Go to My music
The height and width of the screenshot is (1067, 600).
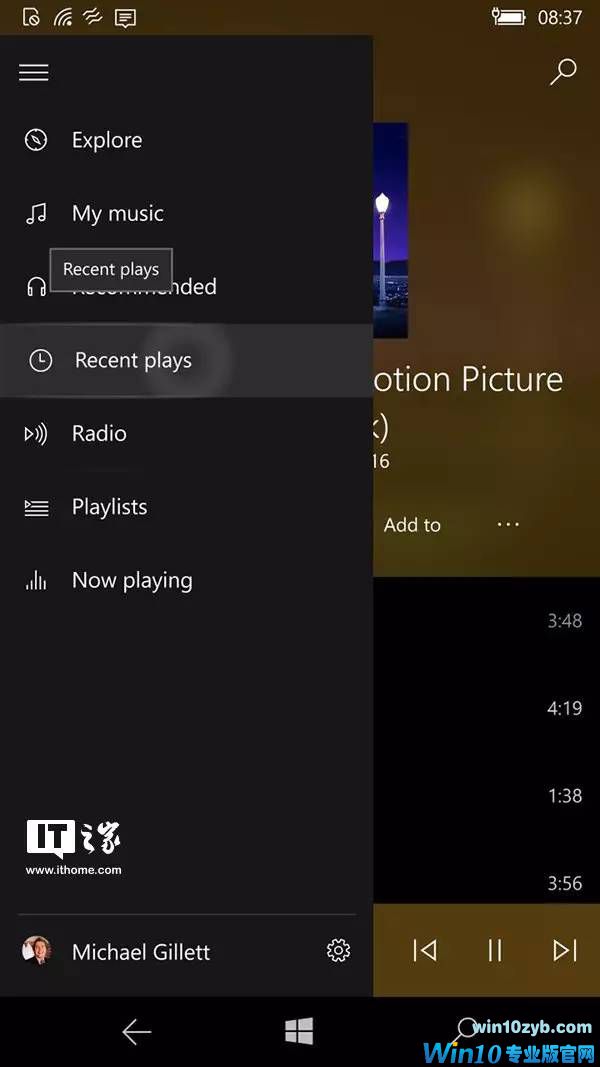pos(117,214)
